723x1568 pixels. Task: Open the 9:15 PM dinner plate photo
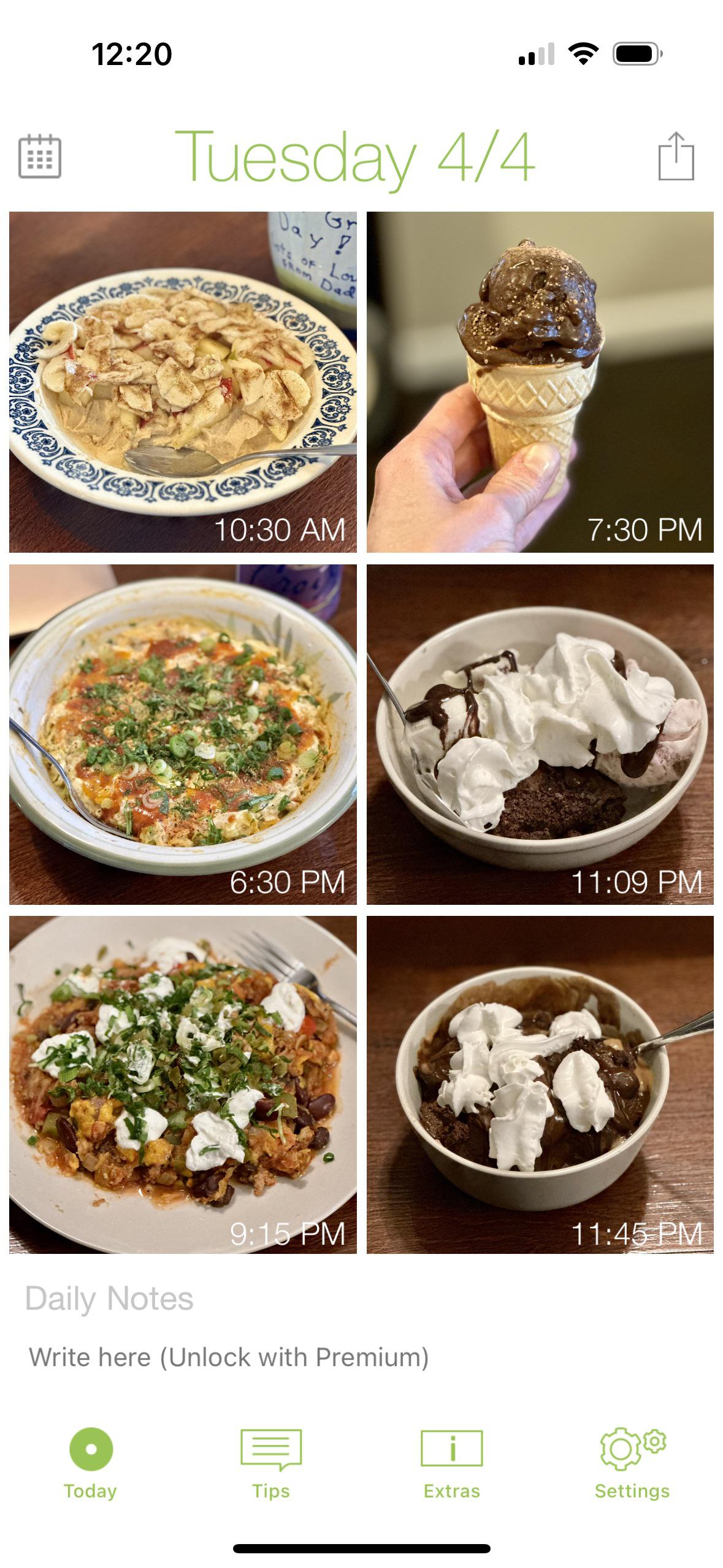tap(183, 1085)
